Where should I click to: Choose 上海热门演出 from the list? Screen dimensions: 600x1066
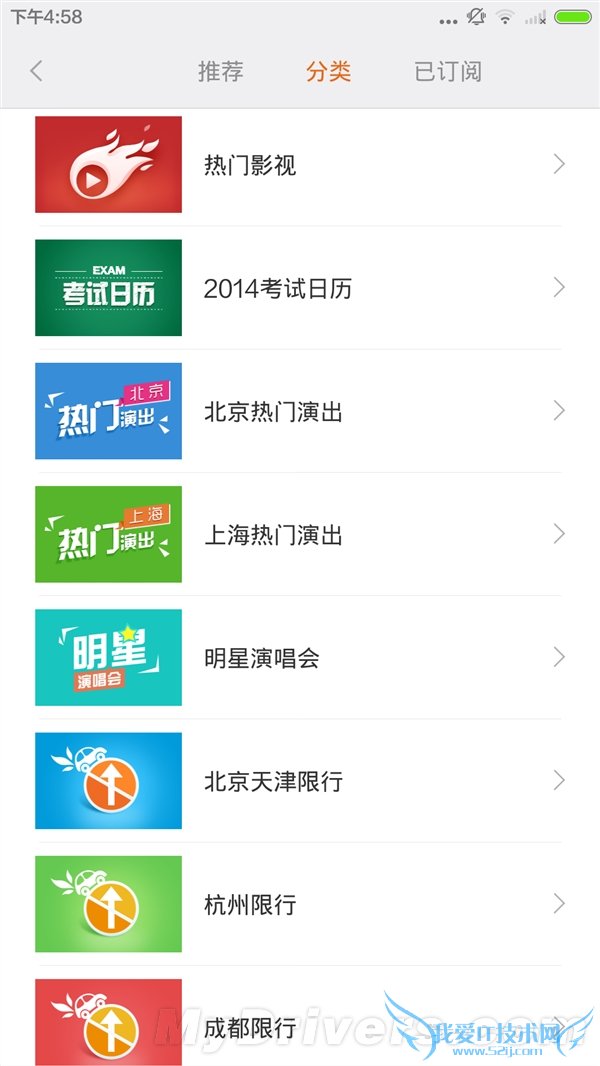point(273,535)
